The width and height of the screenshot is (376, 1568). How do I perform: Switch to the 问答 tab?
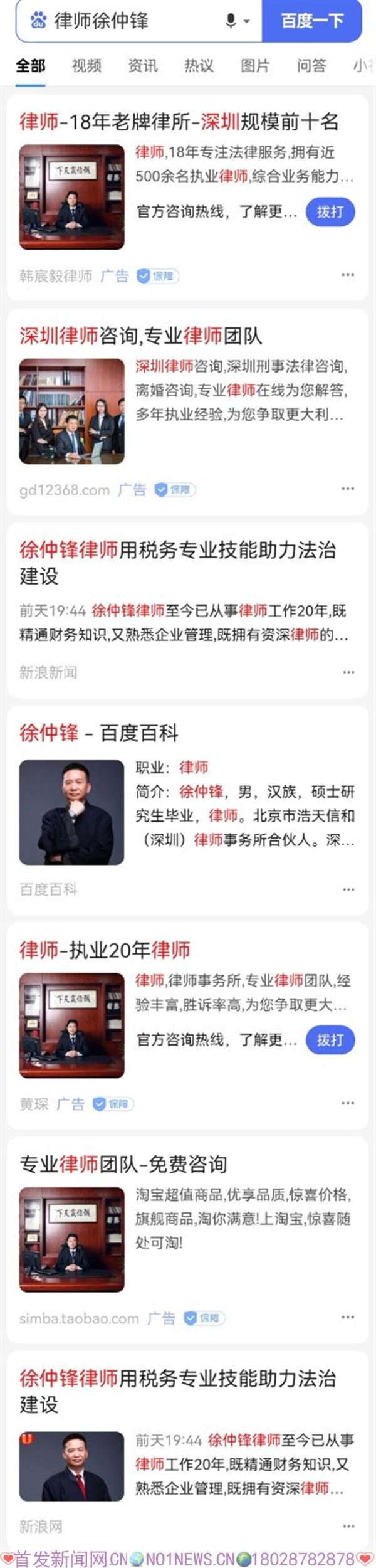click(311, 65)
